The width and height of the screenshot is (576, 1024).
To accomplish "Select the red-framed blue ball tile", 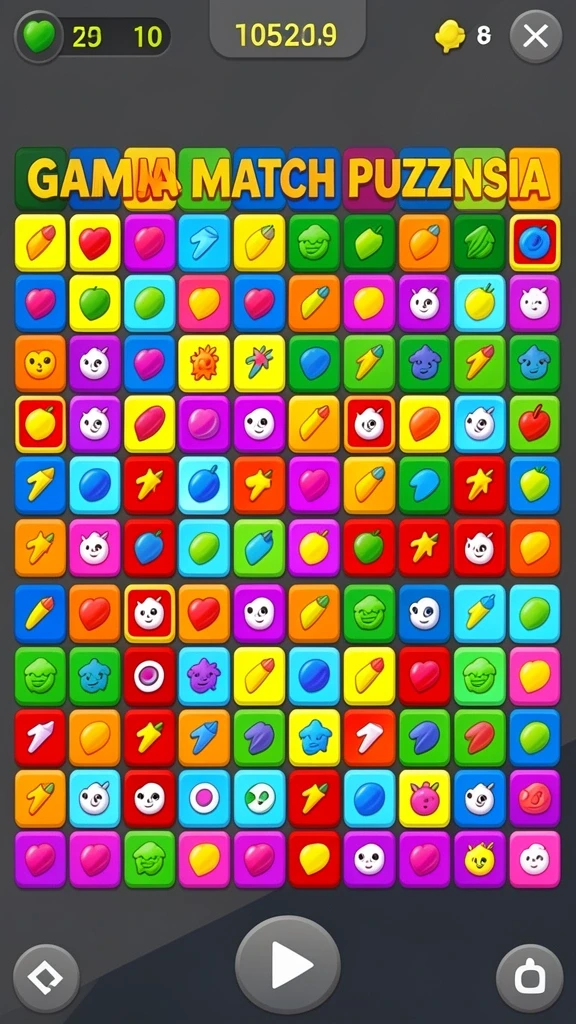I will 535,243.
